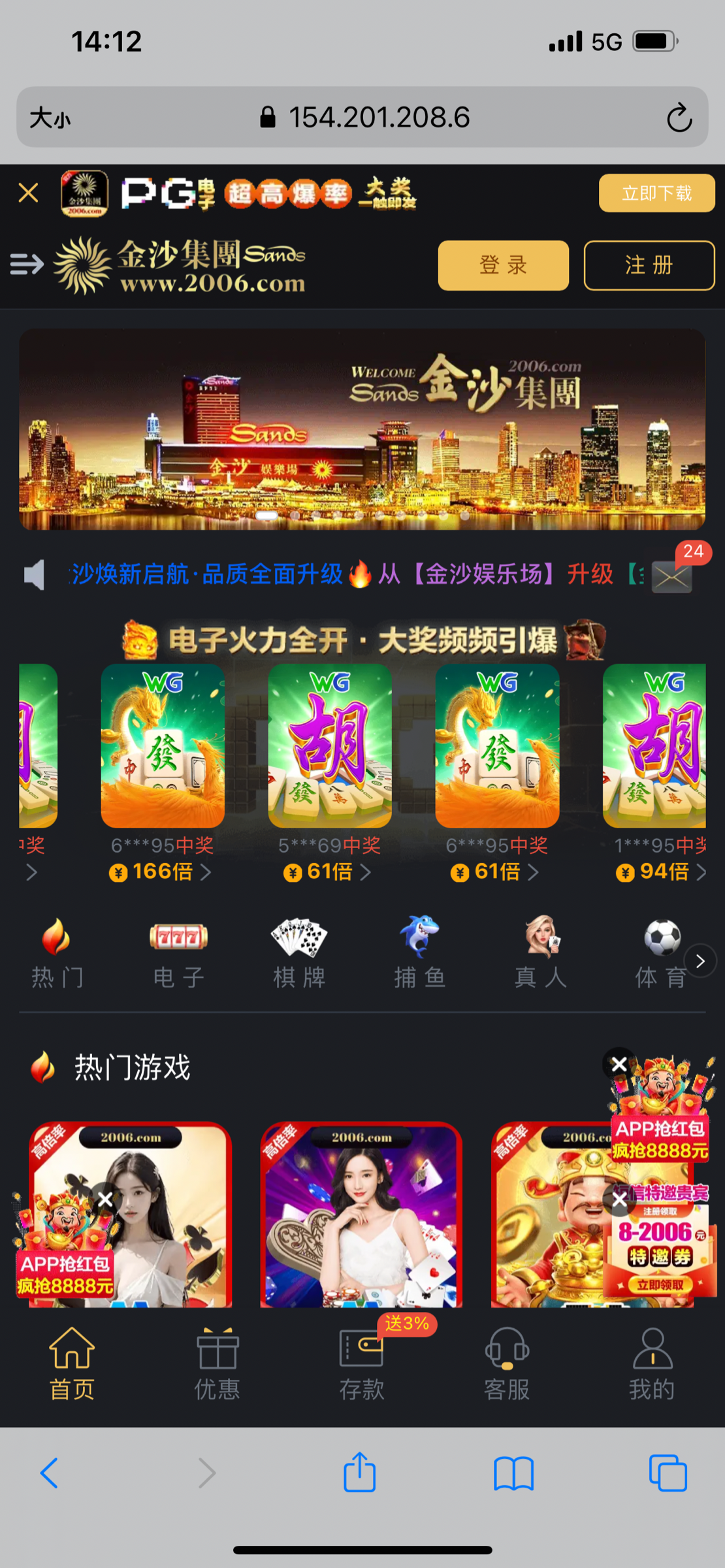Image resolution: width=725 pixels, height=1568 pixels.
Task: Open the mail inbox with 24 messages
Action: 672,576
